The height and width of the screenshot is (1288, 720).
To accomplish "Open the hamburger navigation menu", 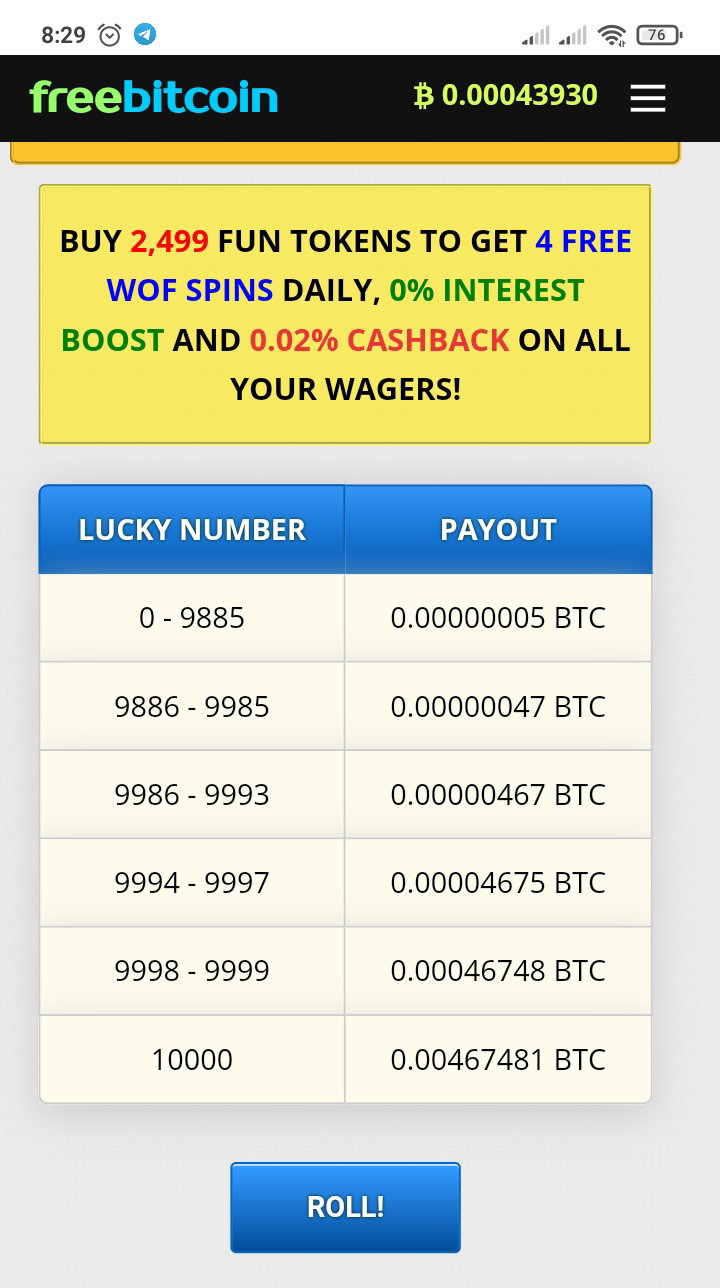I will tap(648, 98).
